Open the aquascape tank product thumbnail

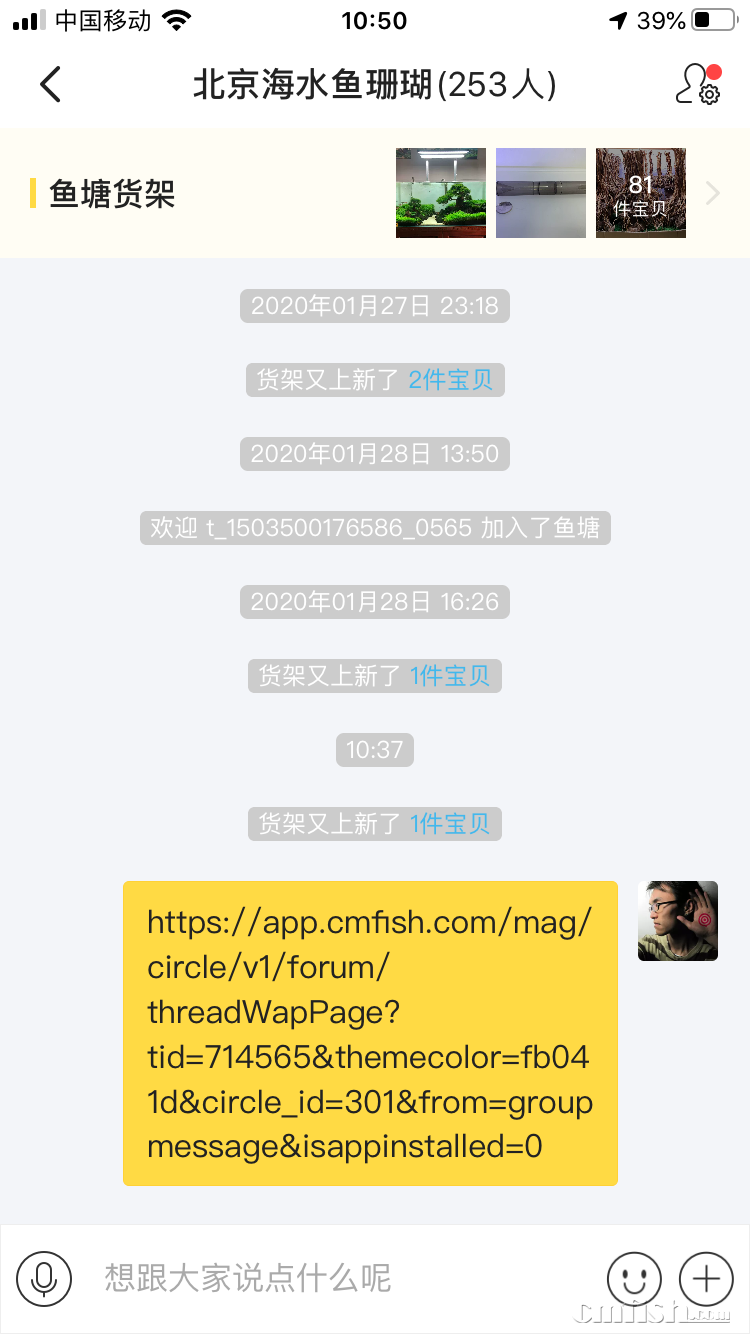441,193
